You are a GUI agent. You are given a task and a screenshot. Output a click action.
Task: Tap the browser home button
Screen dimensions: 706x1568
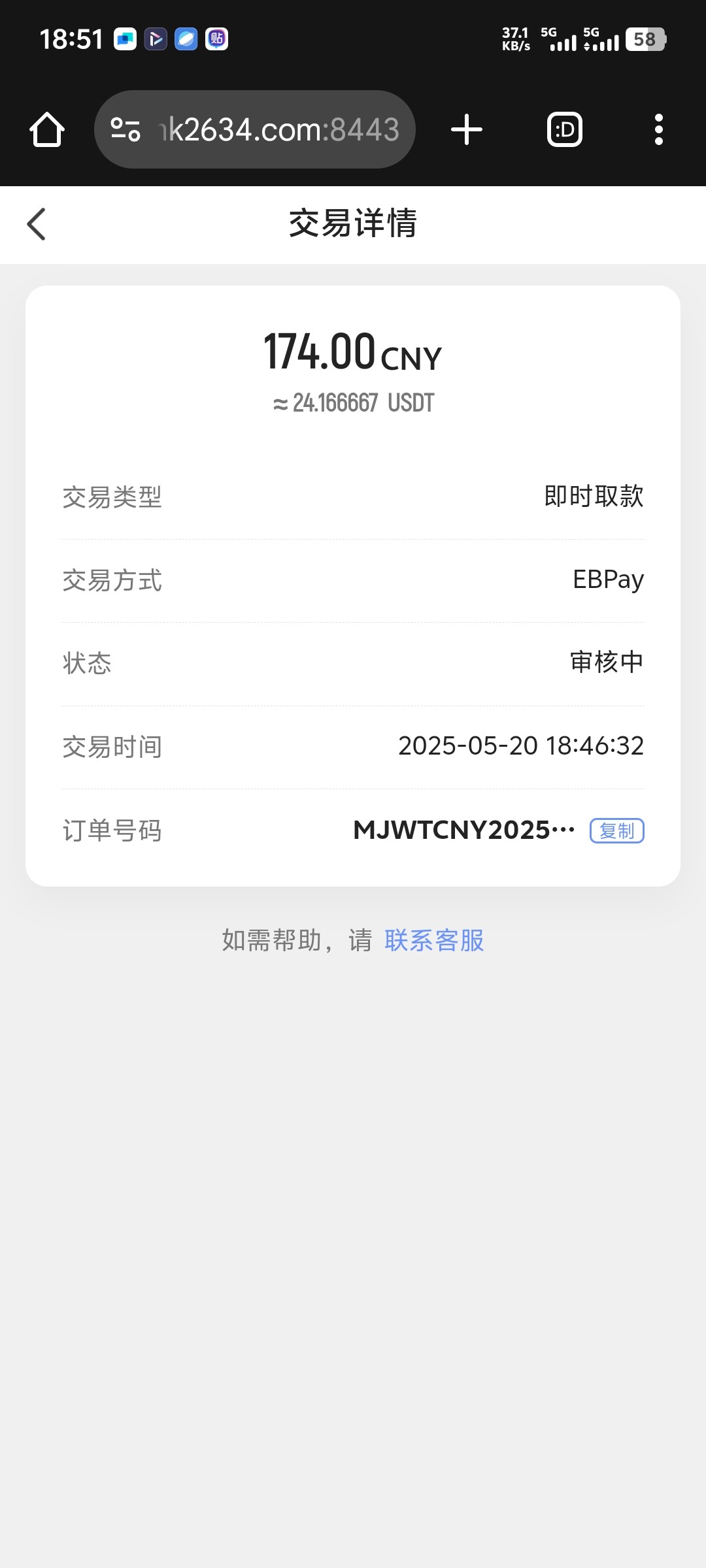pos(47,129)
